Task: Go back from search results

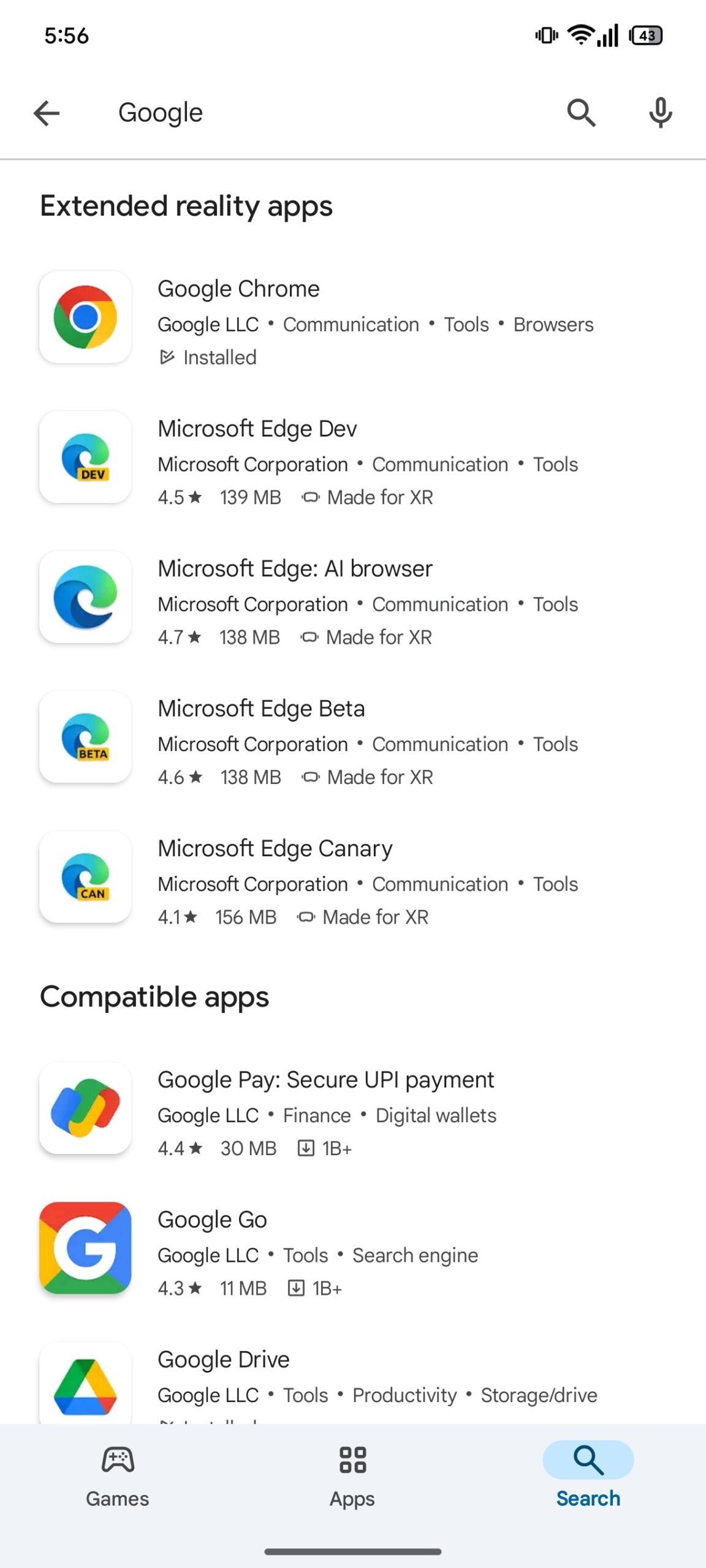Action: 47,113
